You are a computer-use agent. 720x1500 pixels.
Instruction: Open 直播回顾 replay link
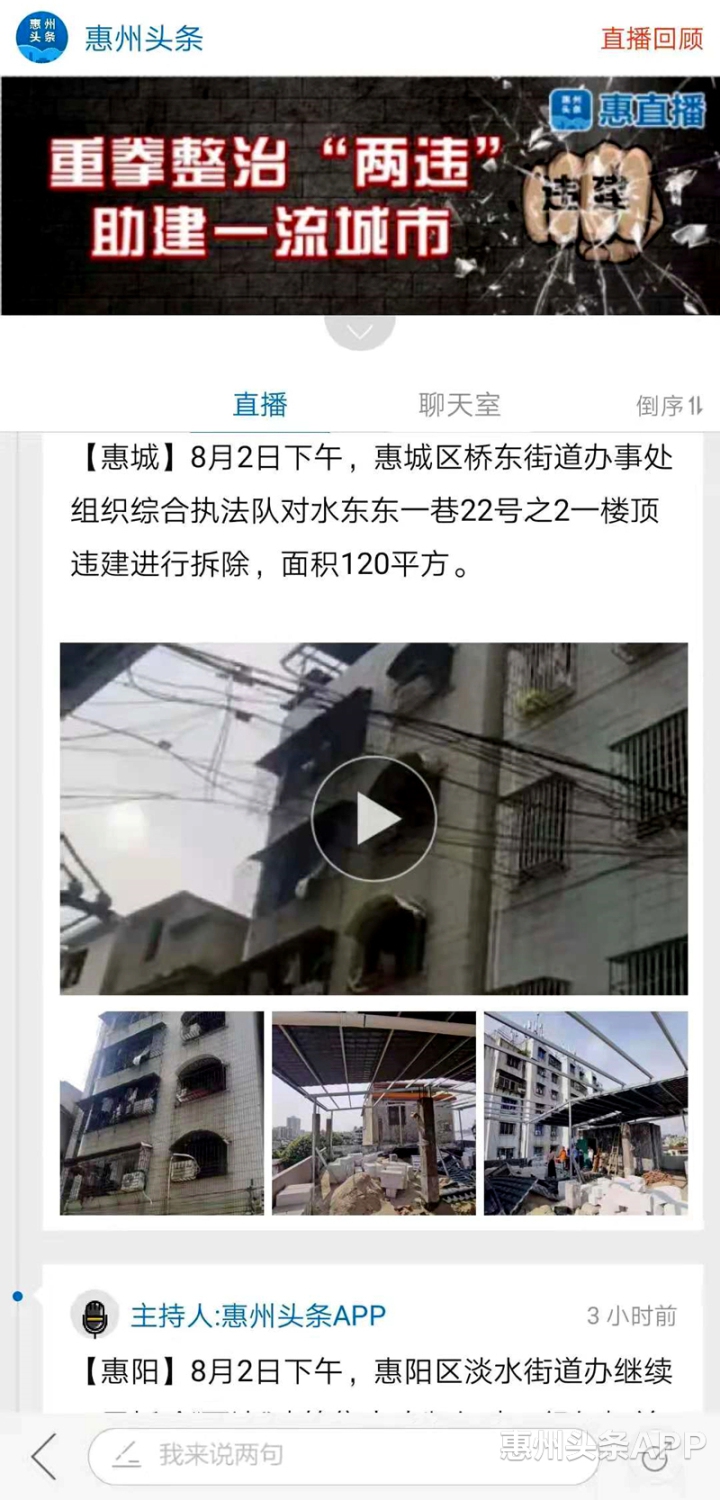coord(651,39)
